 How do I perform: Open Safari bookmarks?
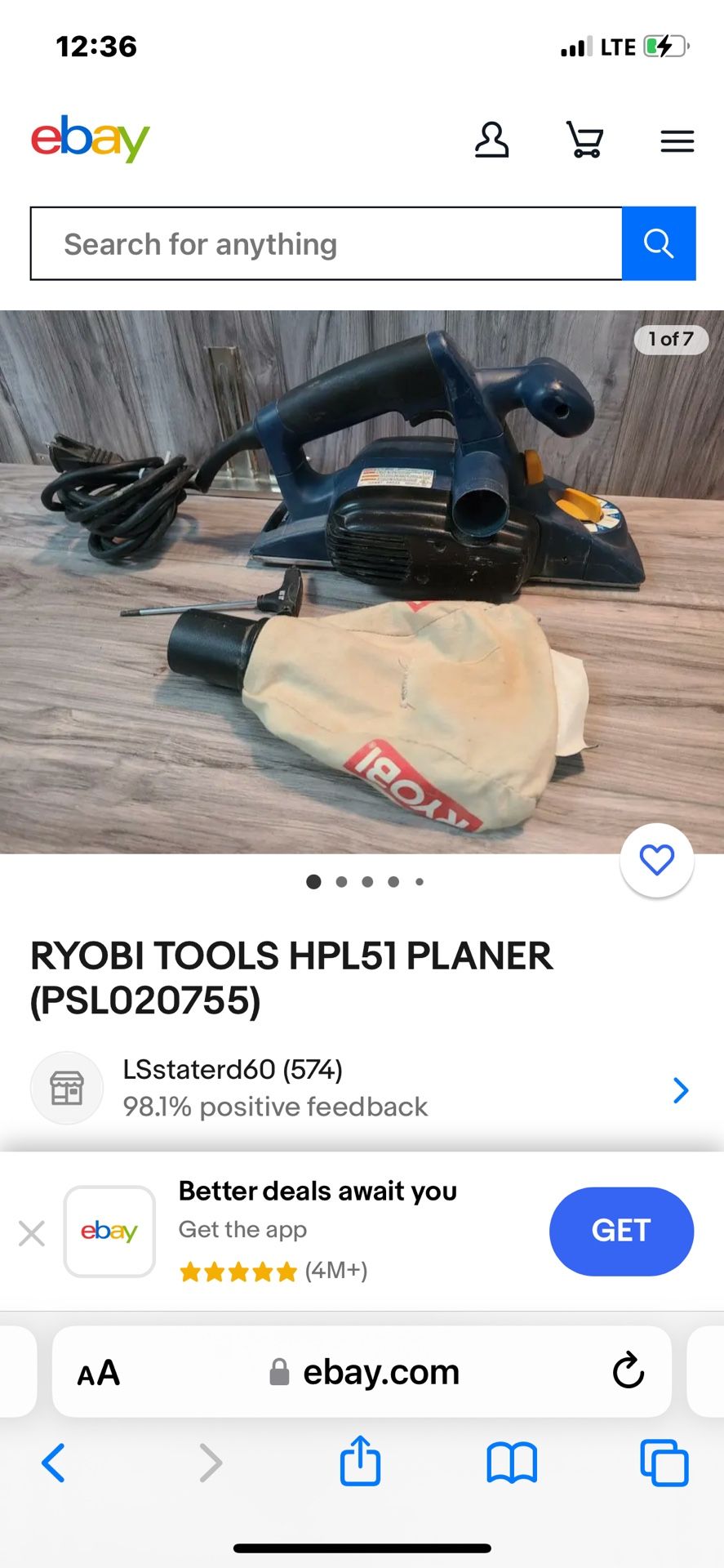pyautogui.click(x=512, y=1463)
